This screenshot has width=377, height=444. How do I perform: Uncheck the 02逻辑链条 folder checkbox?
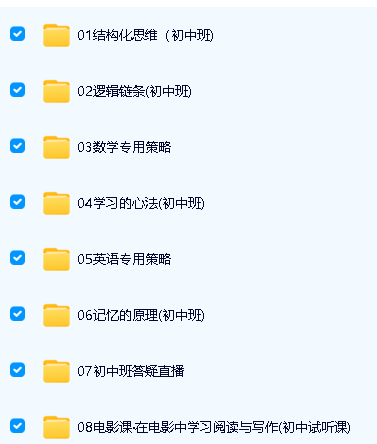(17, 90)
